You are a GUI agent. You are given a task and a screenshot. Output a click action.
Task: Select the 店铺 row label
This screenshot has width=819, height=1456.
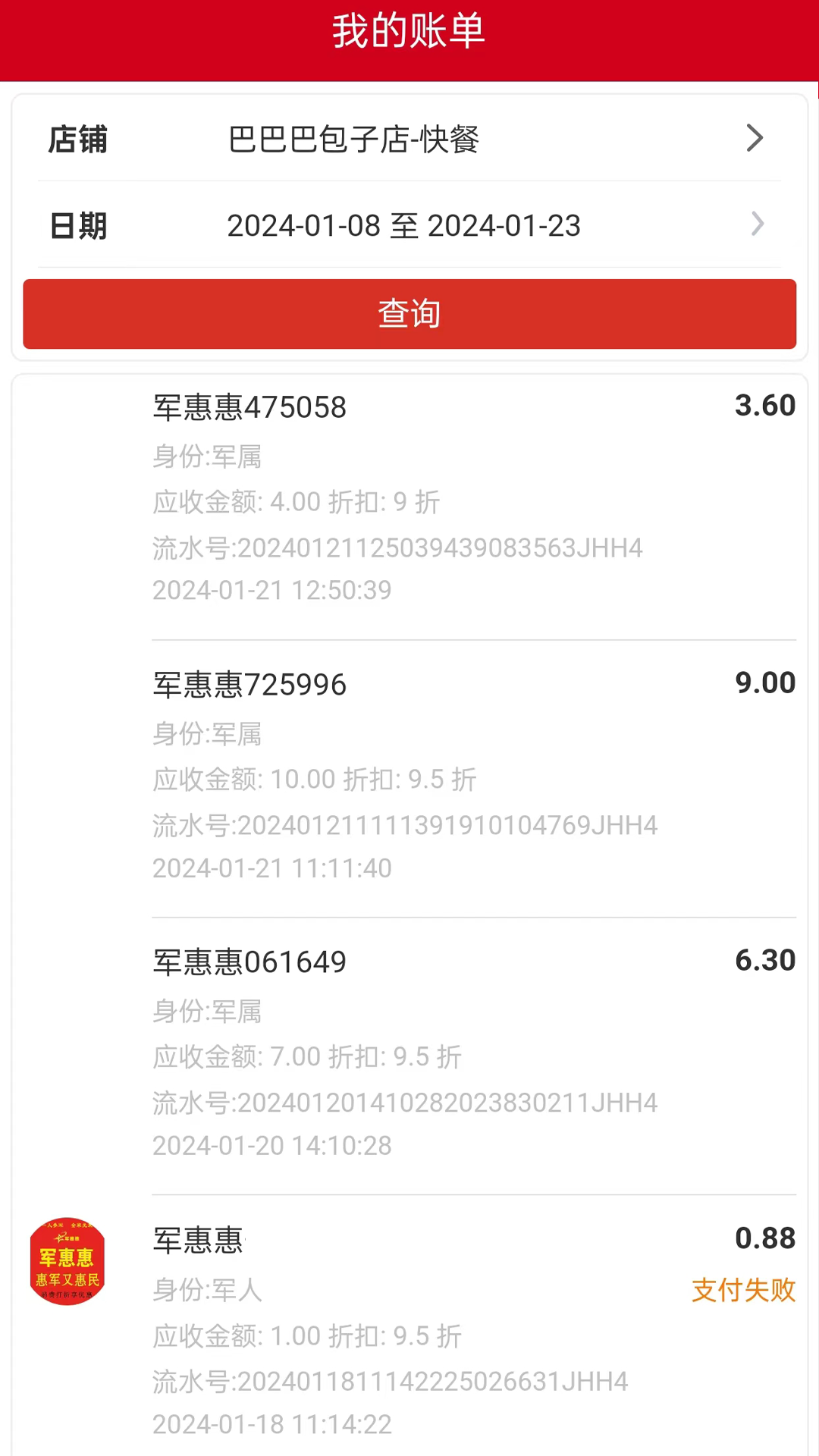(77, 140)
